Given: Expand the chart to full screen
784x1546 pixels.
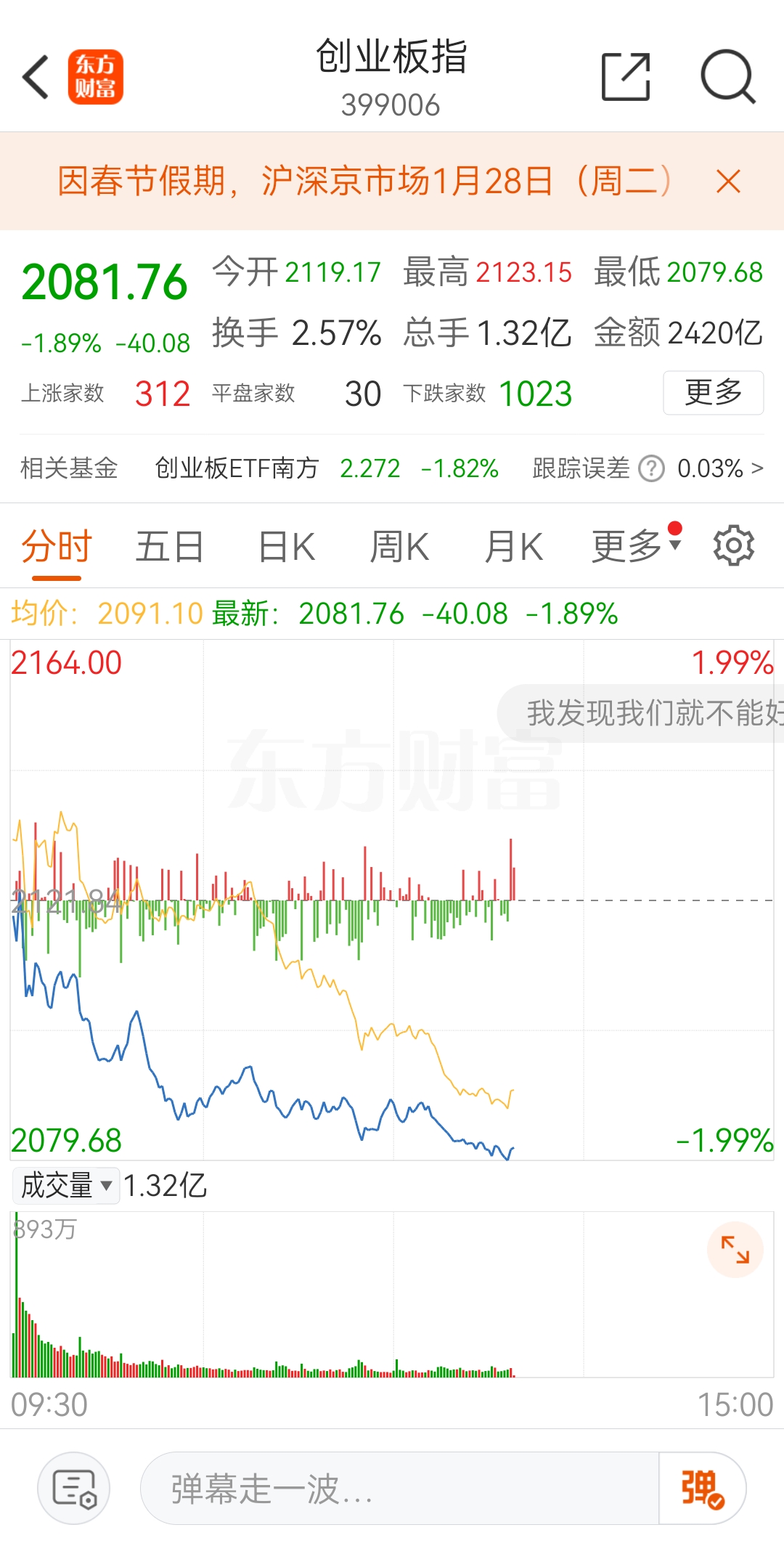Looking at the screenshot, I should tap(735, 1250).
